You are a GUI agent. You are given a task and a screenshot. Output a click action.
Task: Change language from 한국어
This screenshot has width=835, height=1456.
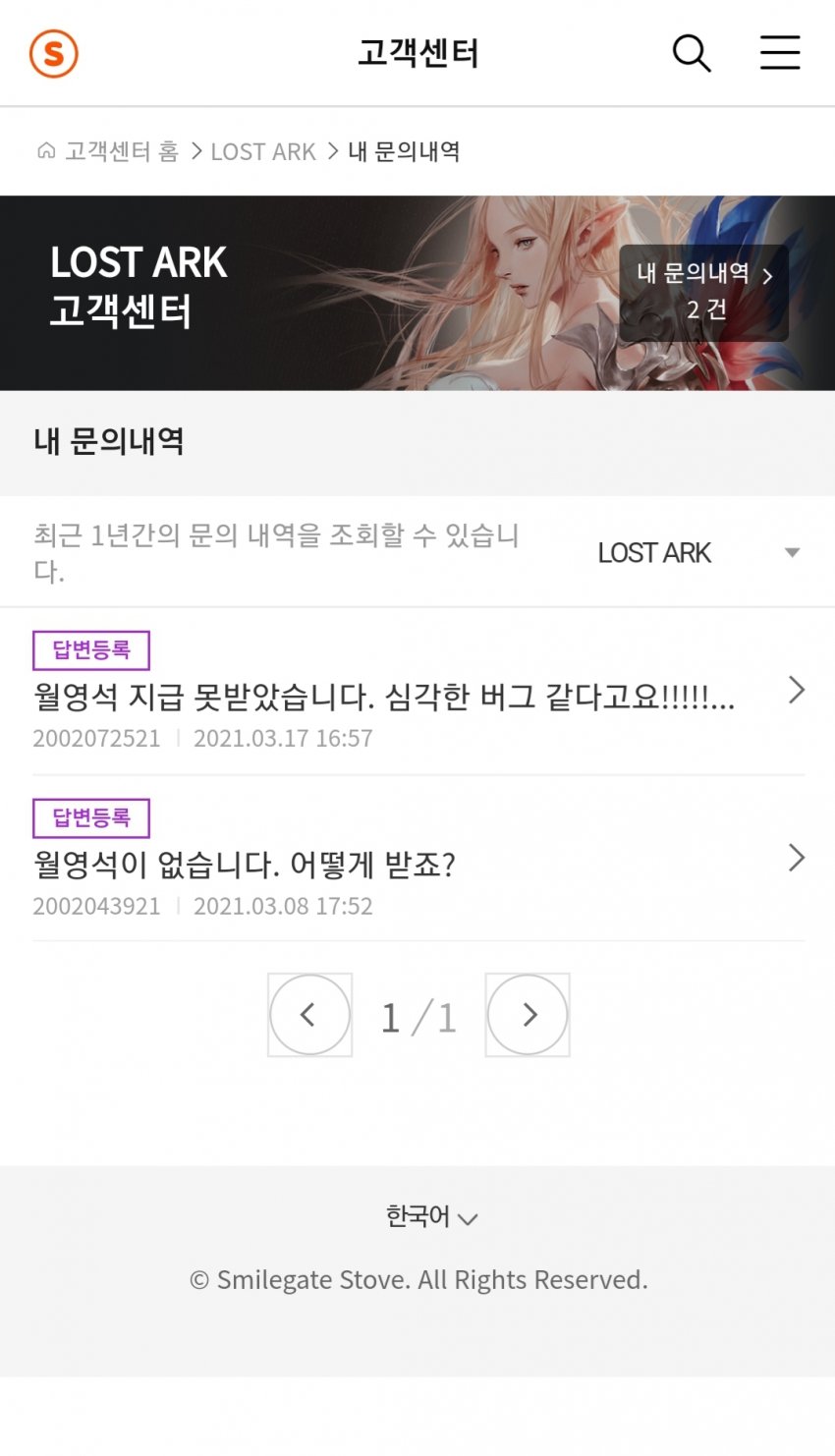(x=430, y=1217)
